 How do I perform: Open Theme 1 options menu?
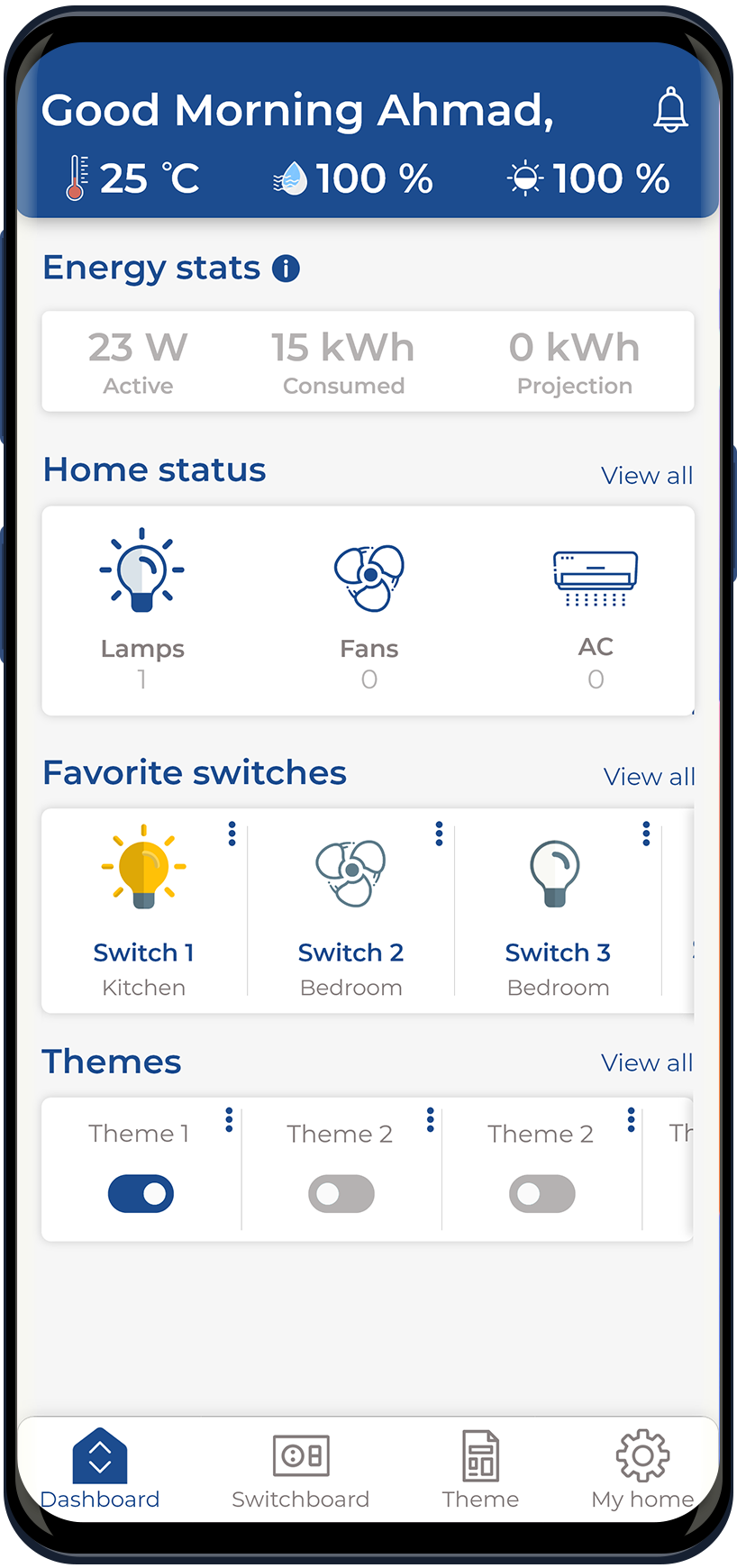pos(229,1119)
